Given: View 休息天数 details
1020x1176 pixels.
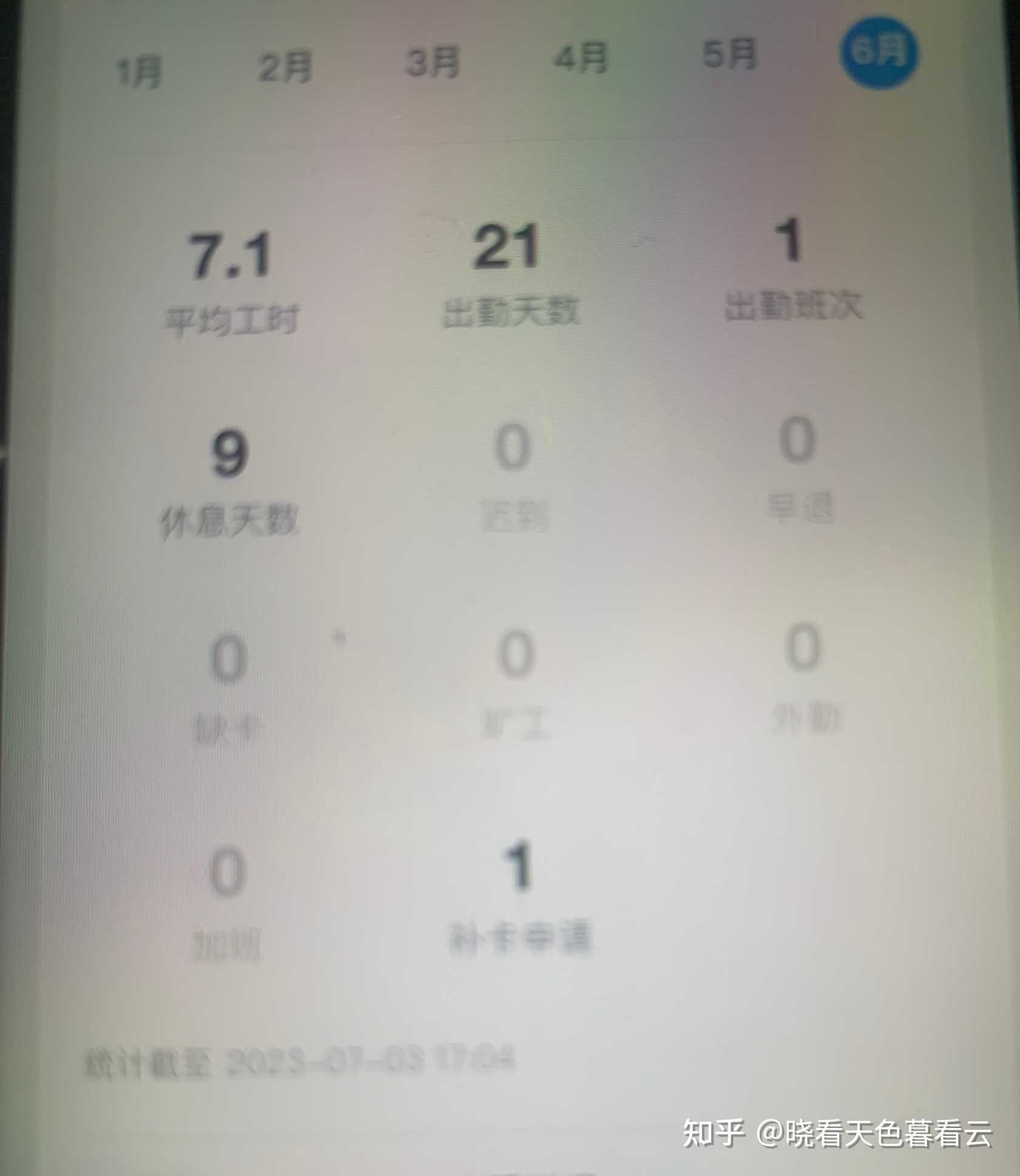Looking at the screenshot, I should [x=229, y=483].
